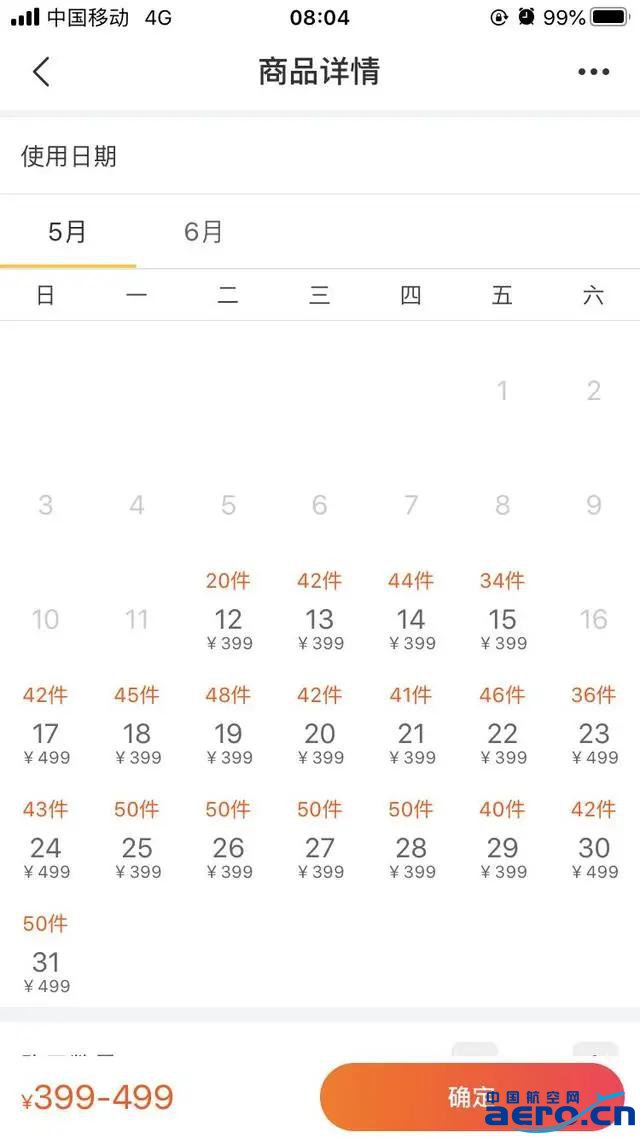Image resolution: width=640 pixels, height=1138 pixels.
Task: Pick May 30 priced ¥499
Action: [594, 840]
